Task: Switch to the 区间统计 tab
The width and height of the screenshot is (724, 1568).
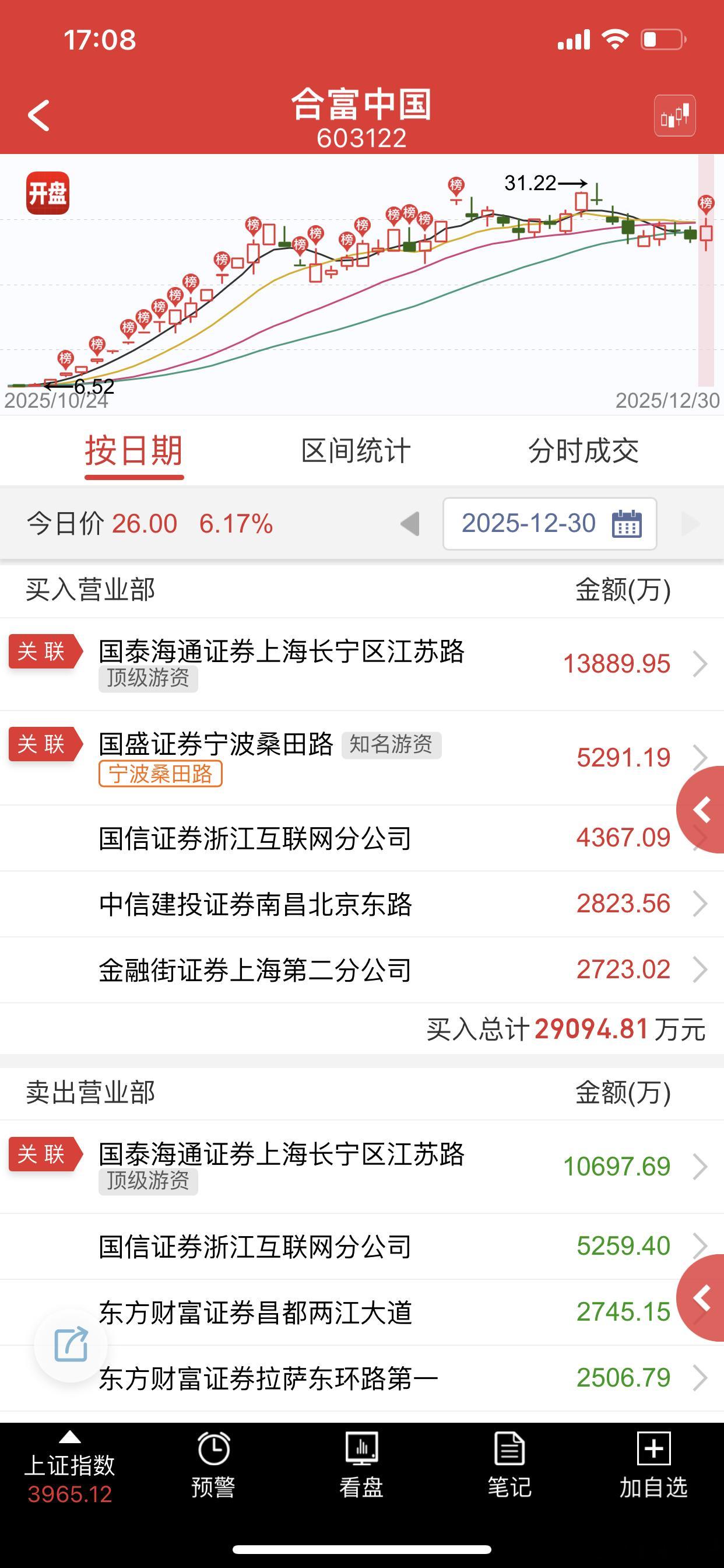Action: [356, 450]
